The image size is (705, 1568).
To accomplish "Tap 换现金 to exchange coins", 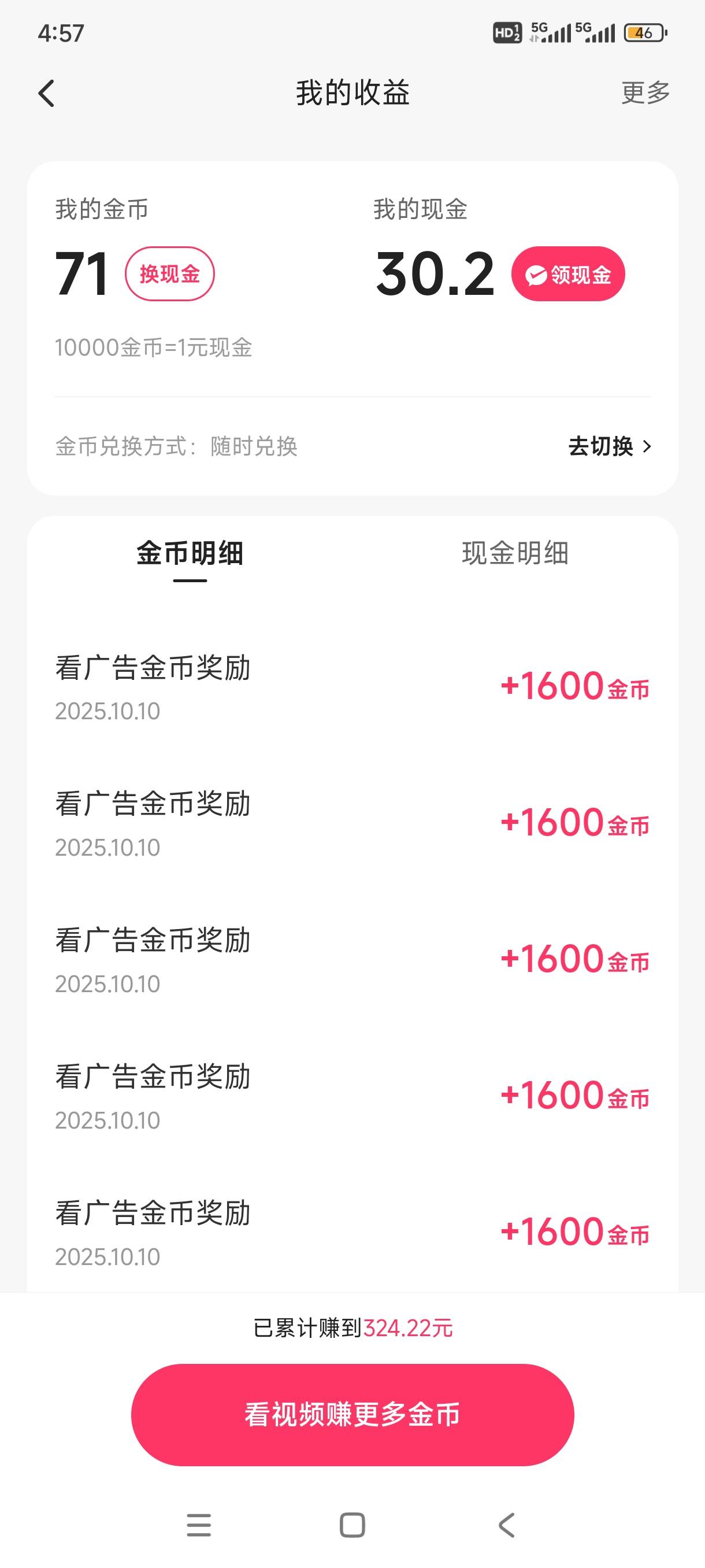I will pos(170,274).
